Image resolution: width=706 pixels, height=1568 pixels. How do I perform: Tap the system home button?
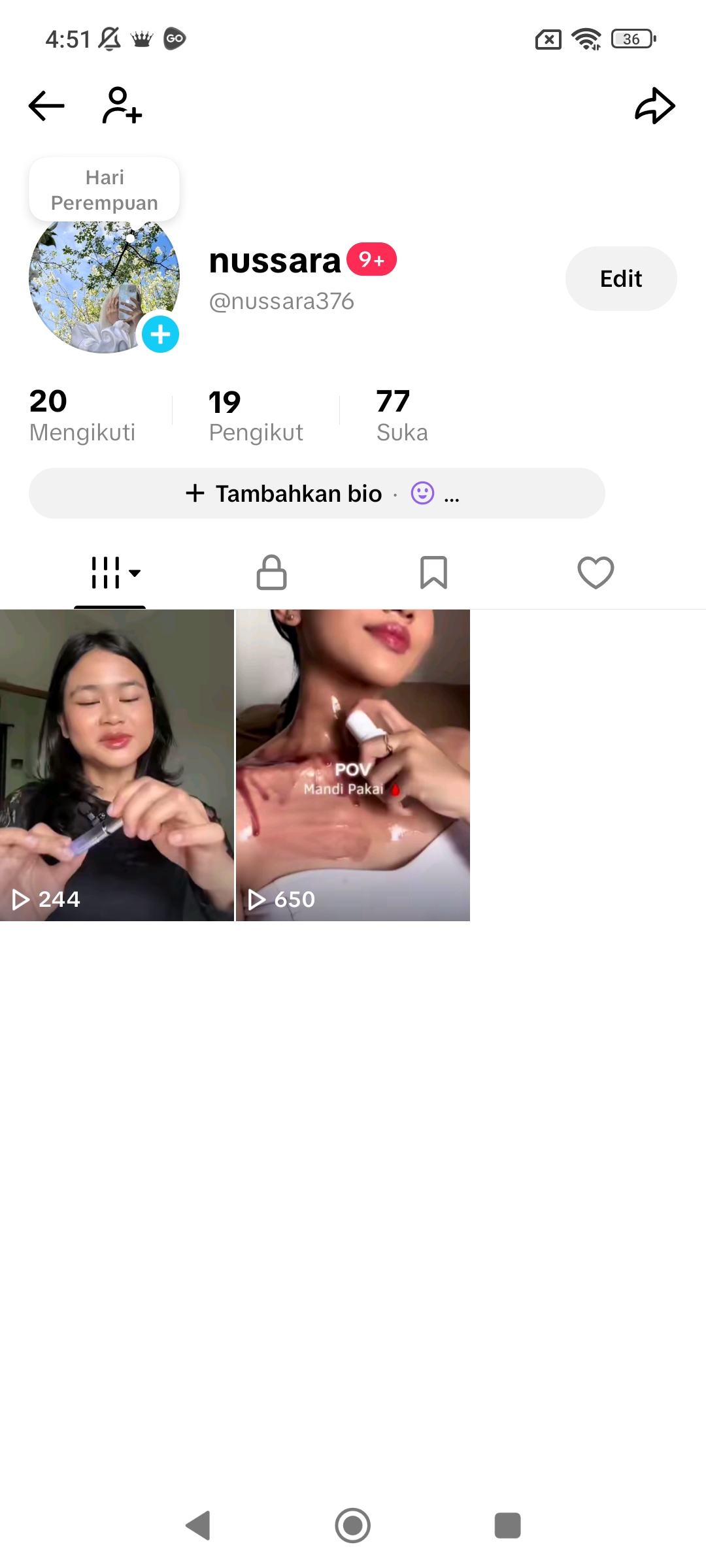(x=353, y=1526)
